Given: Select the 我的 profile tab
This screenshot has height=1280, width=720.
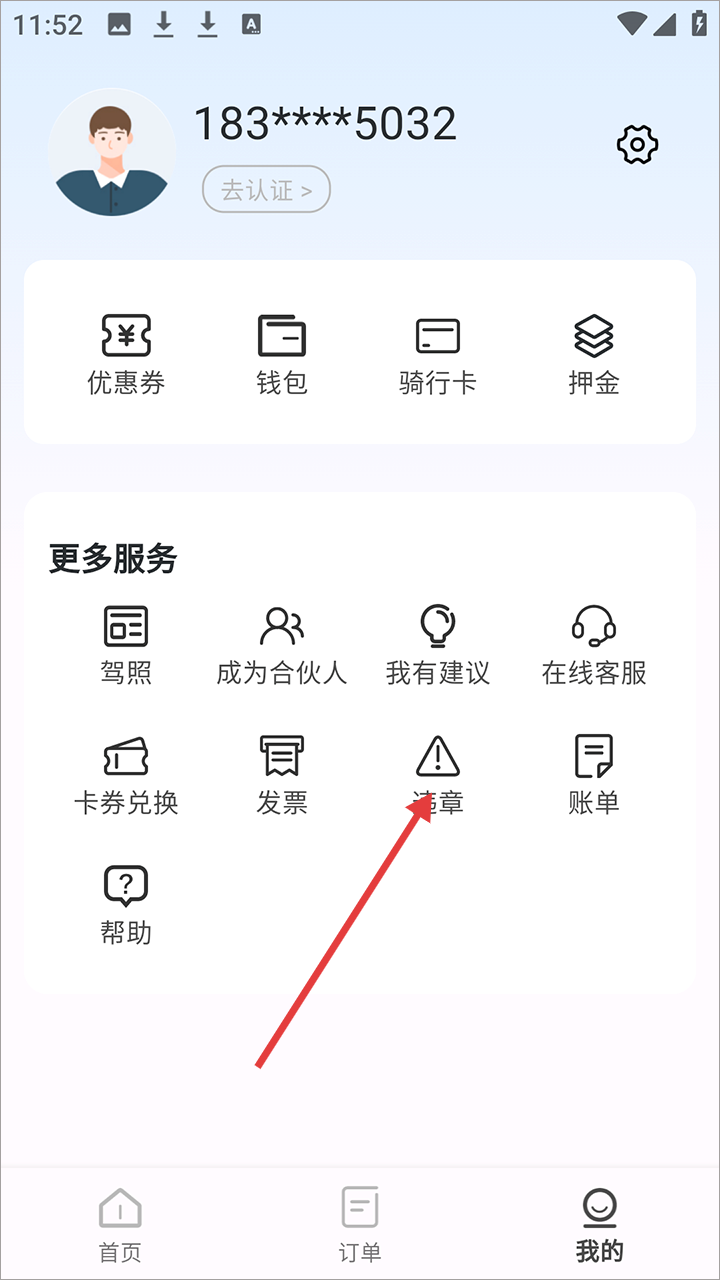Looking at the screenshot, I should [x=599, y=1225].
